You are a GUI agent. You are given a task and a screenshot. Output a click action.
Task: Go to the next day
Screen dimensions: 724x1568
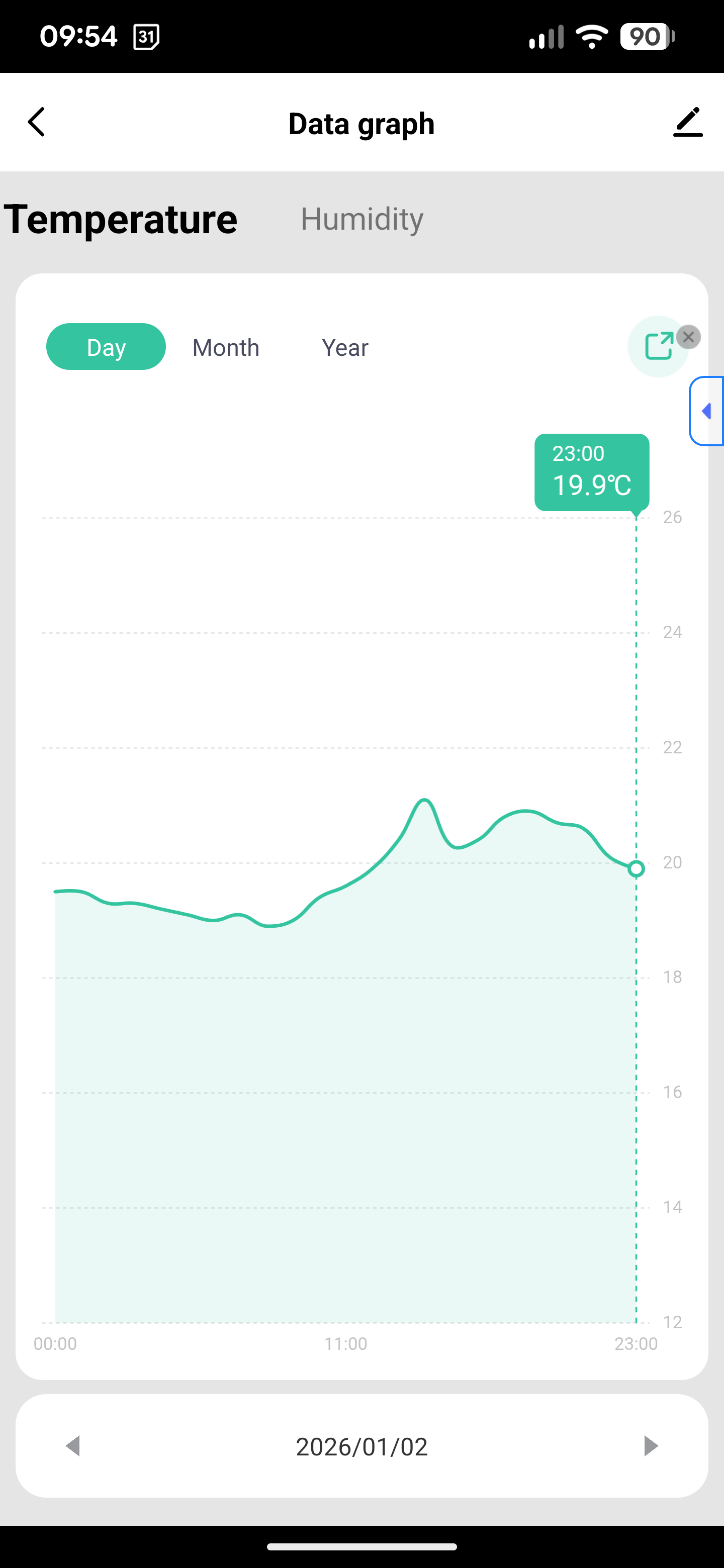[650, 1446]
